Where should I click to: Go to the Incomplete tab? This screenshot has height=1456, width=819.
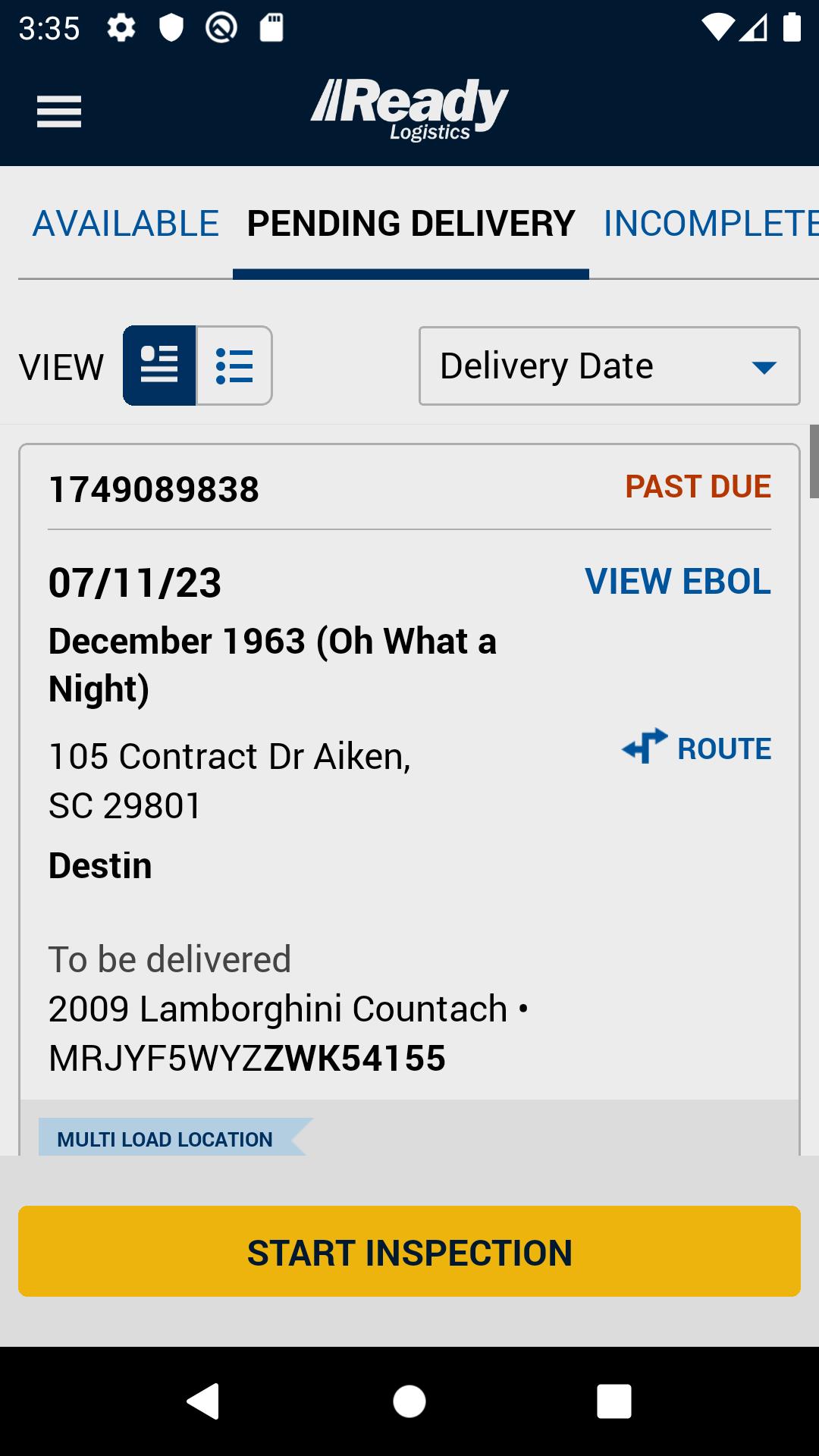point(711,224)
